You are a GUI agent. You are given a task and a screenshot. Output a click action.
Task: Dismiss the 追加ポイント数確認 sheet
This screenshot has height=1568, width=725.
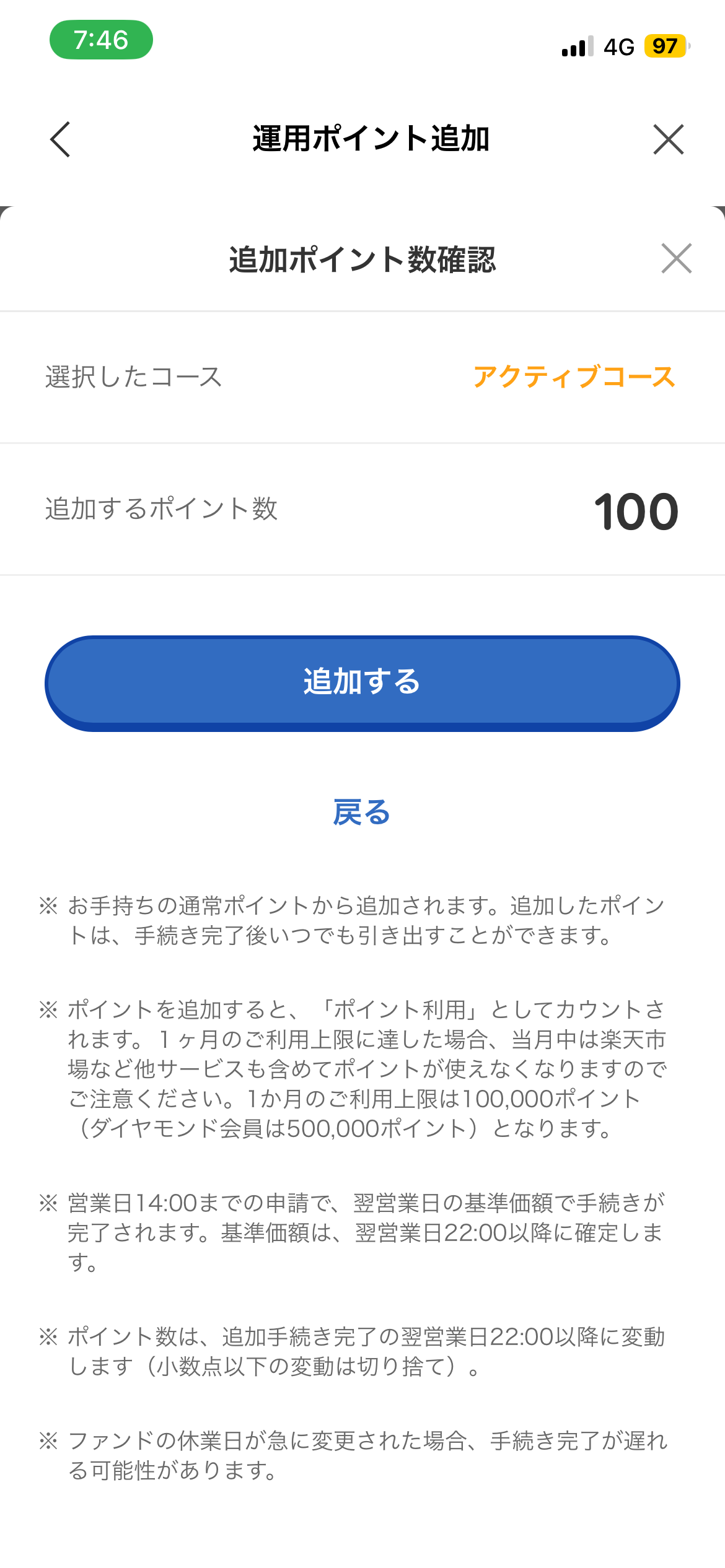click(677, 258)
